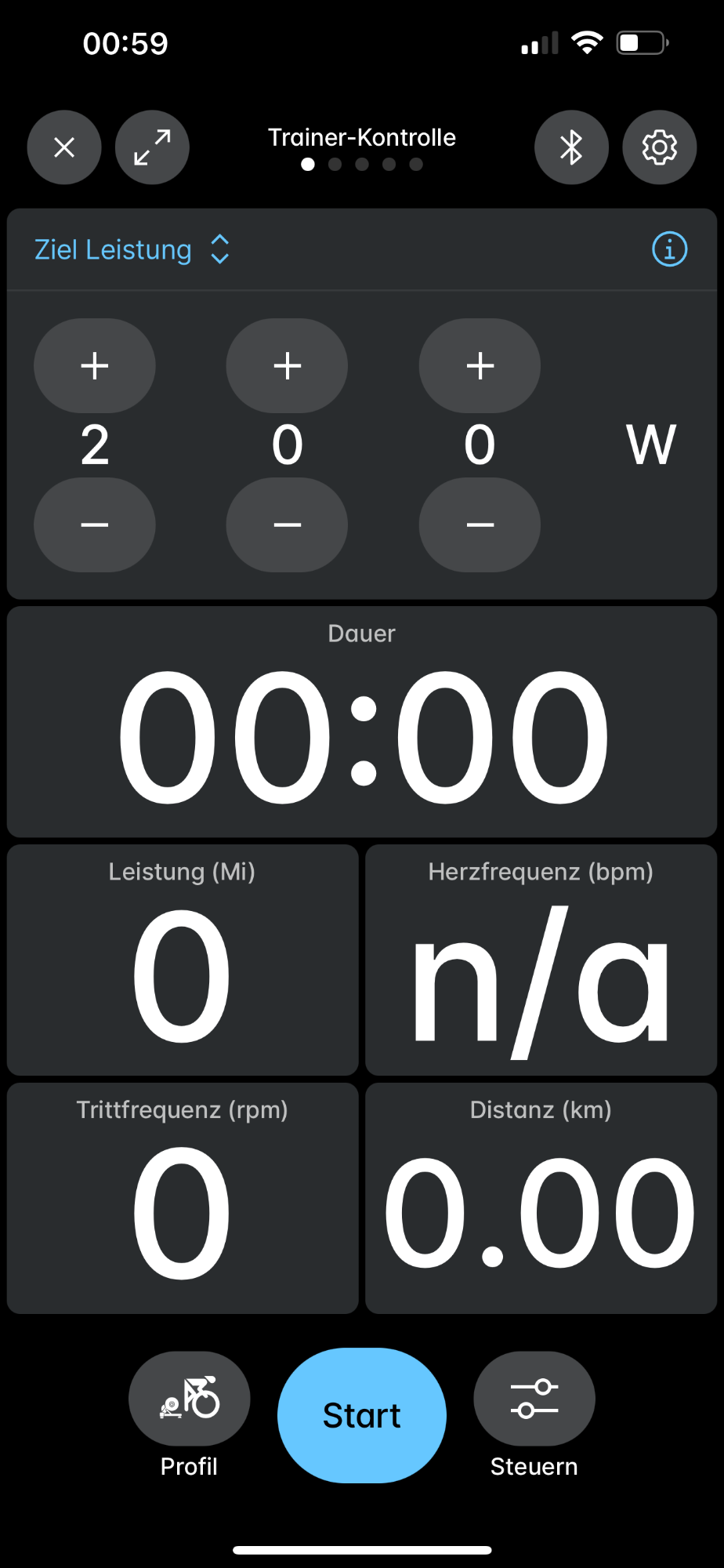Tap the page indicator dots
724x1568 pixels.
[x=362, y=165]
